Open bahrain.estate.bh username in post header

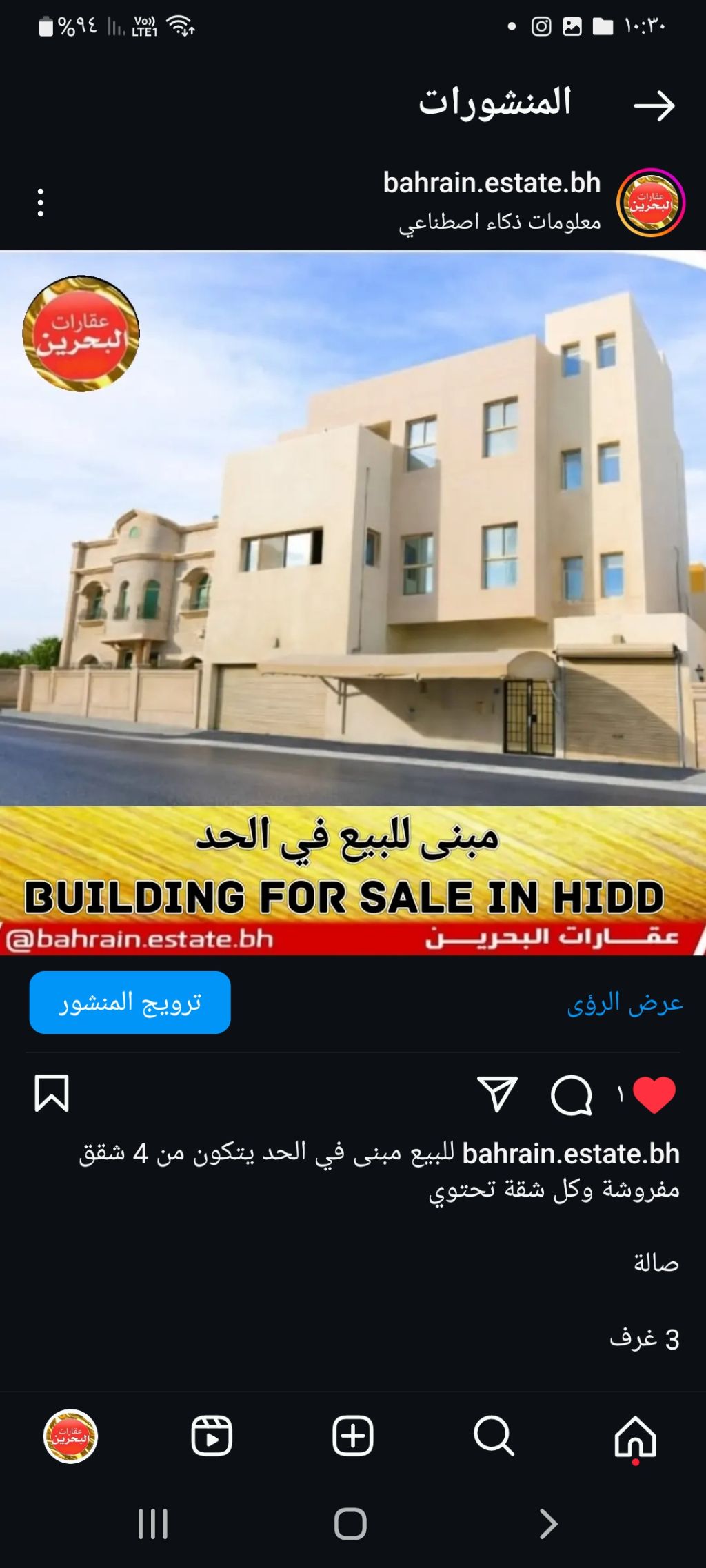[x=492, y=183]
